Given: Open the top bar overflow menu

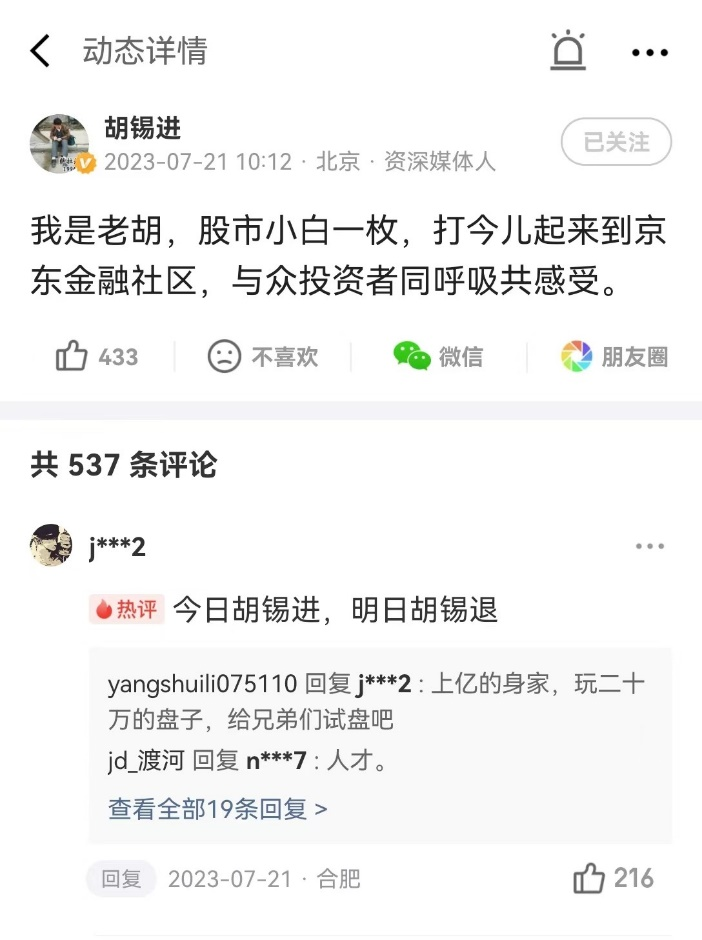Looking at the screenshot, I should (x=649, y=52).
